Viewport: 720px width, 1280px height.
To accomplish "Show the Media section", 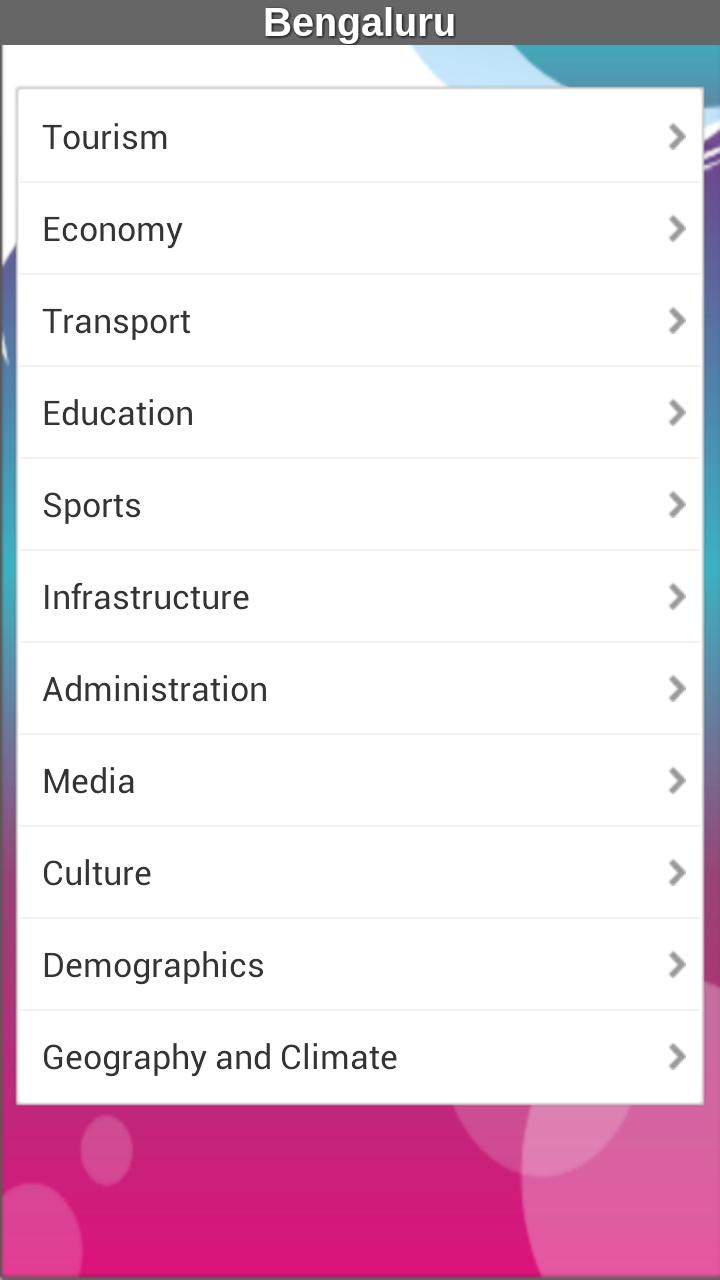I will (x=360, y=781).
